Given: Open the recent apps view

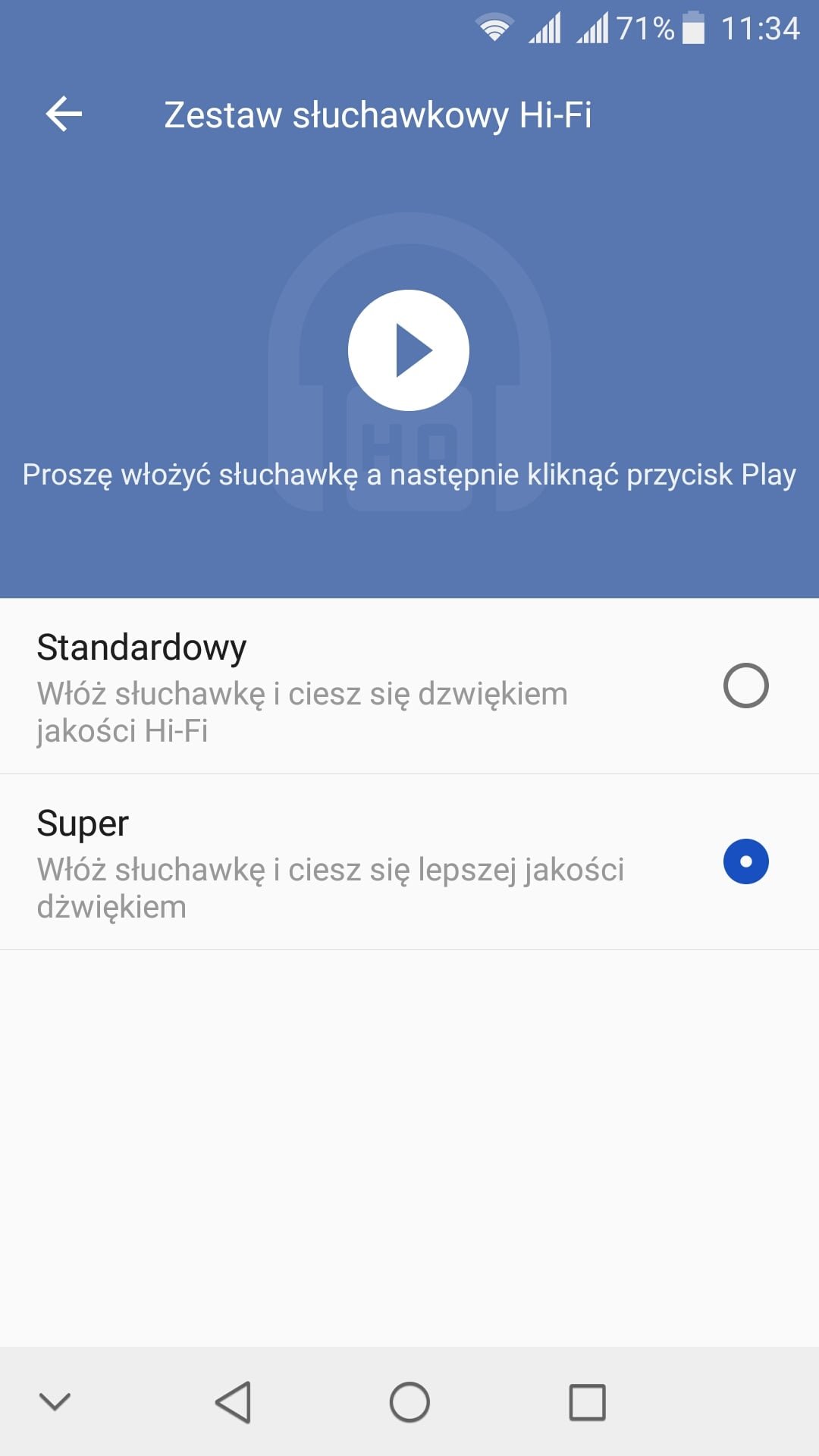Looking at the screenshot, I should 587,1401.
